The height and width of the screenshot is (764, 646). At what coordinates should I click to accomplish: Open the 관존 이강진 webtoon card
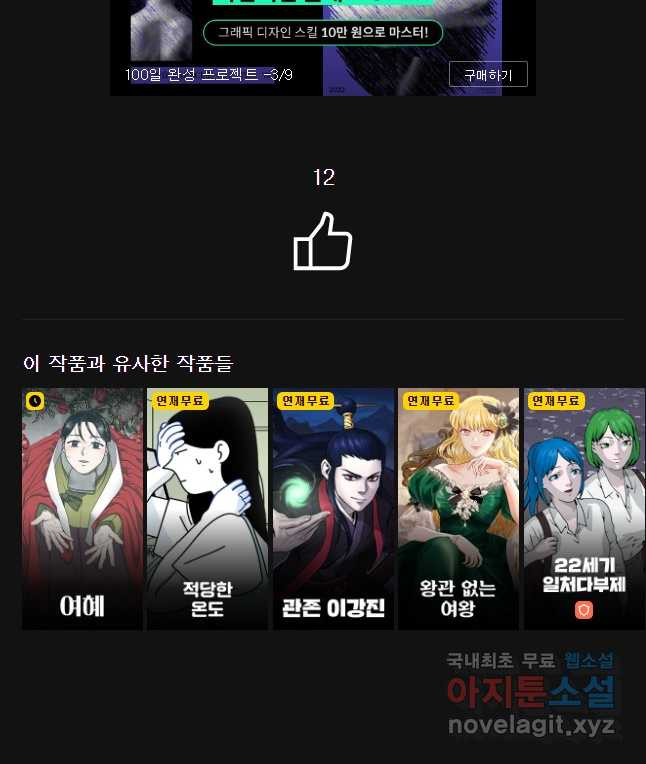[x=333, y=509]
